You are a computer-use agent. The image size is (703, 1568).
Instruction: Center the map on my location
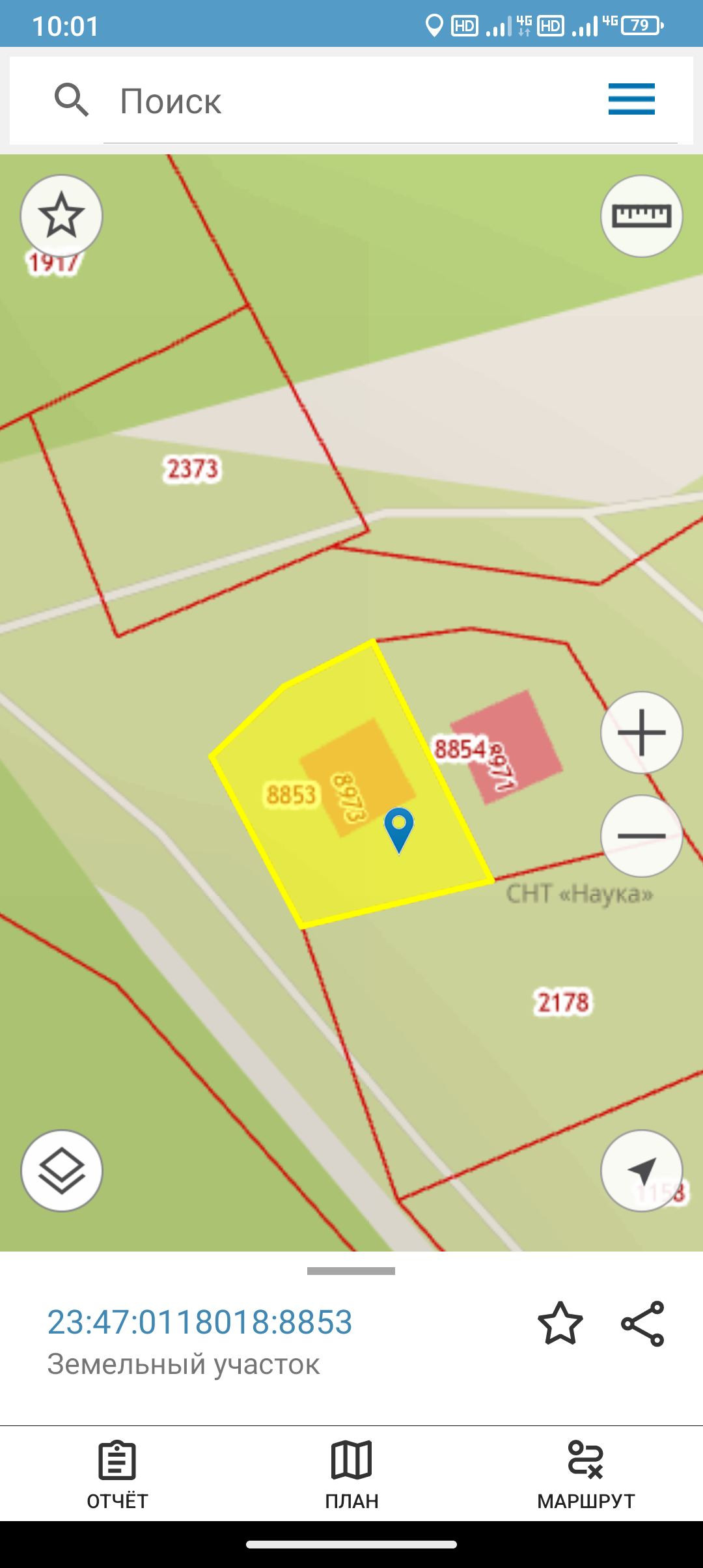pos(641,1170)
